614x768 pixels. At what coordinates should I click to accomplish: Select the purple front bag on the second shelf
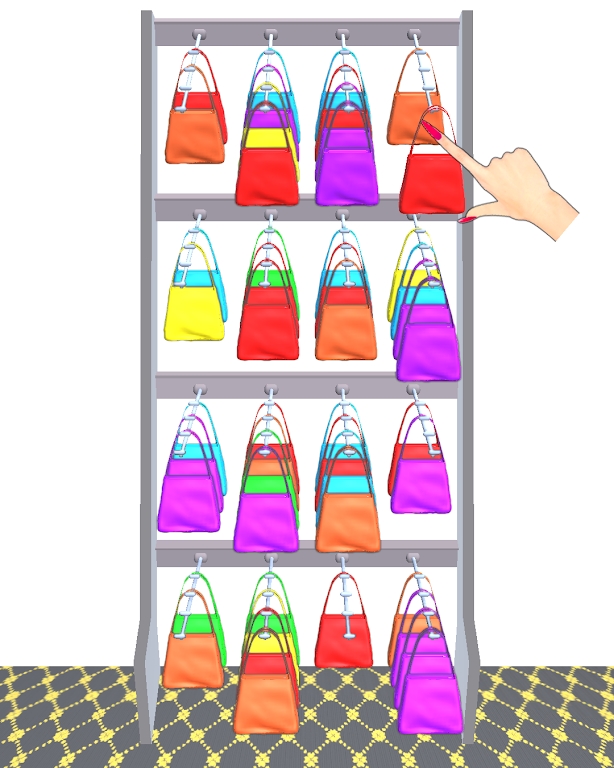pyautogui.click(x=427, y=350)
